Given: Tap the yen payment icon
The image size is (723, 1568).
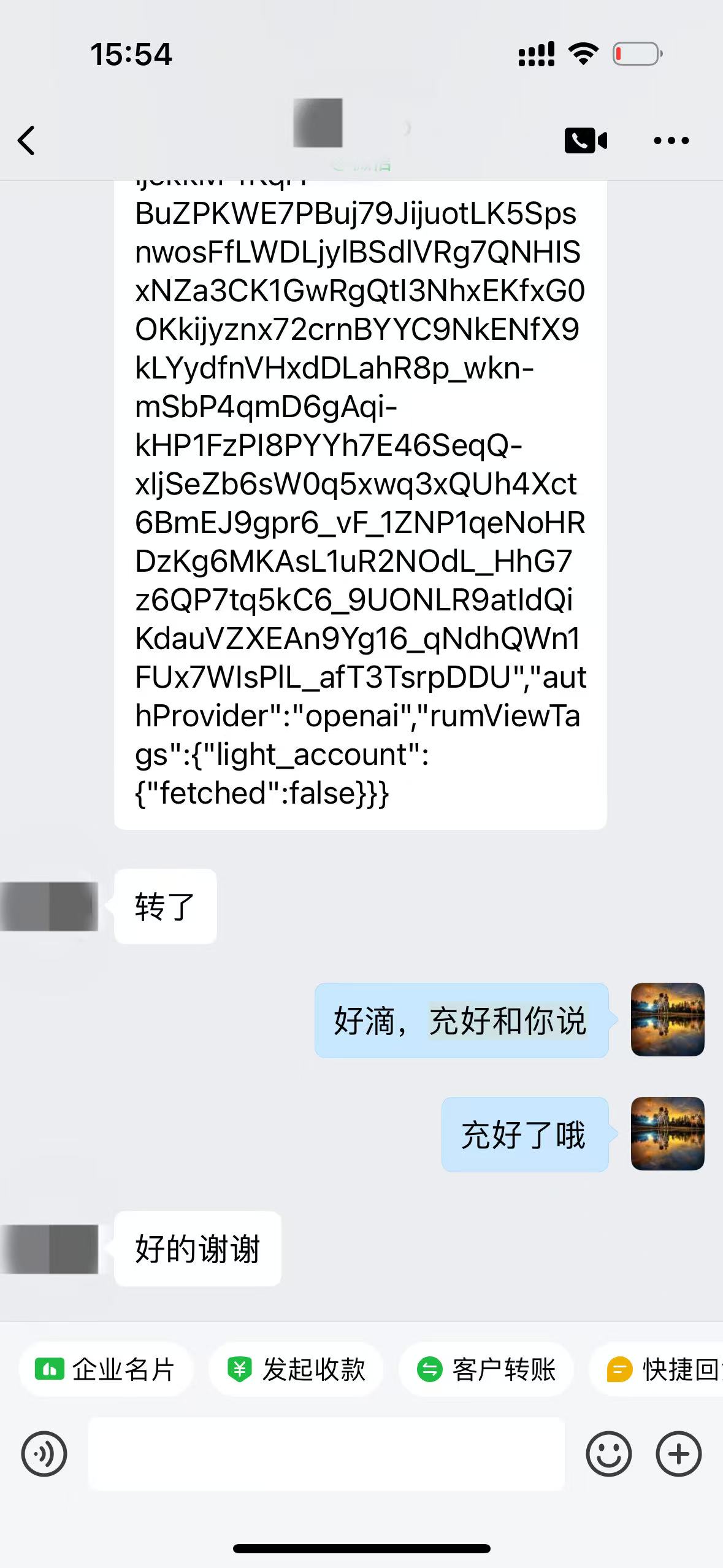Looking at the screenshot, I should click(239, 1369).
